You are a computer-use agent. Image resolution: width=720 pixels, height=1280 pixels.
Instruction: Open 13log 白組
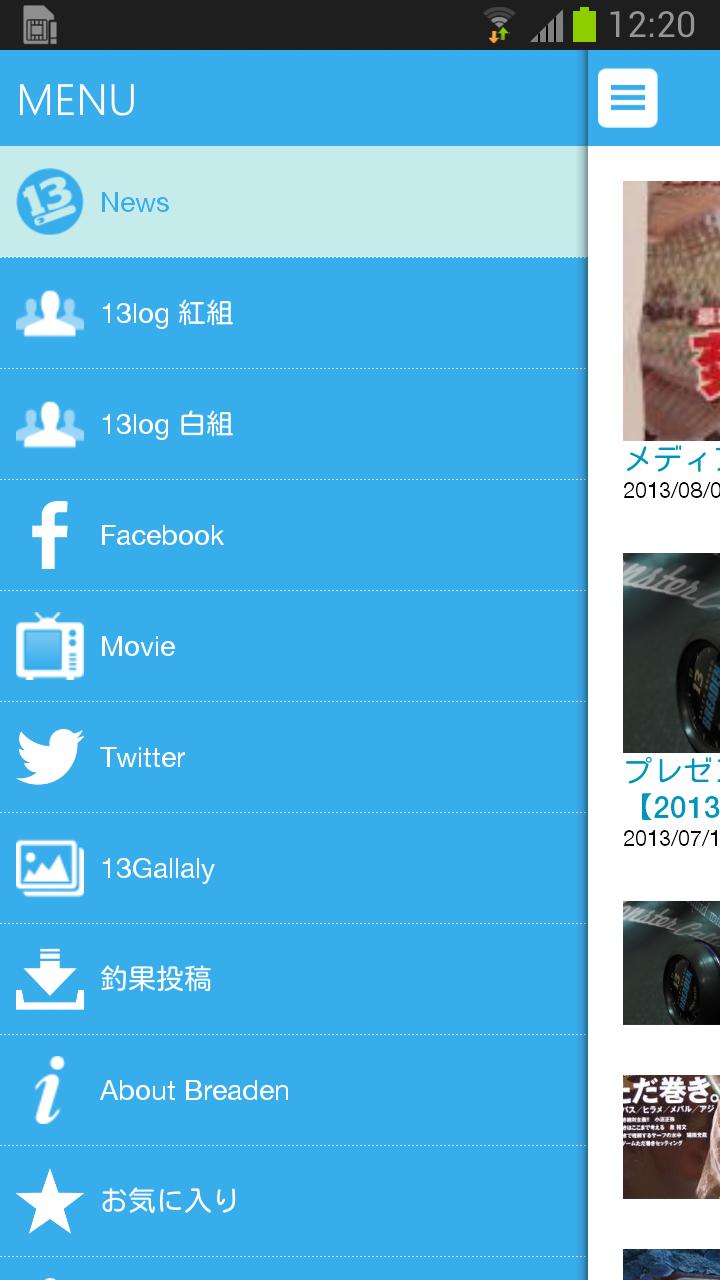click(x=293, y=424)
